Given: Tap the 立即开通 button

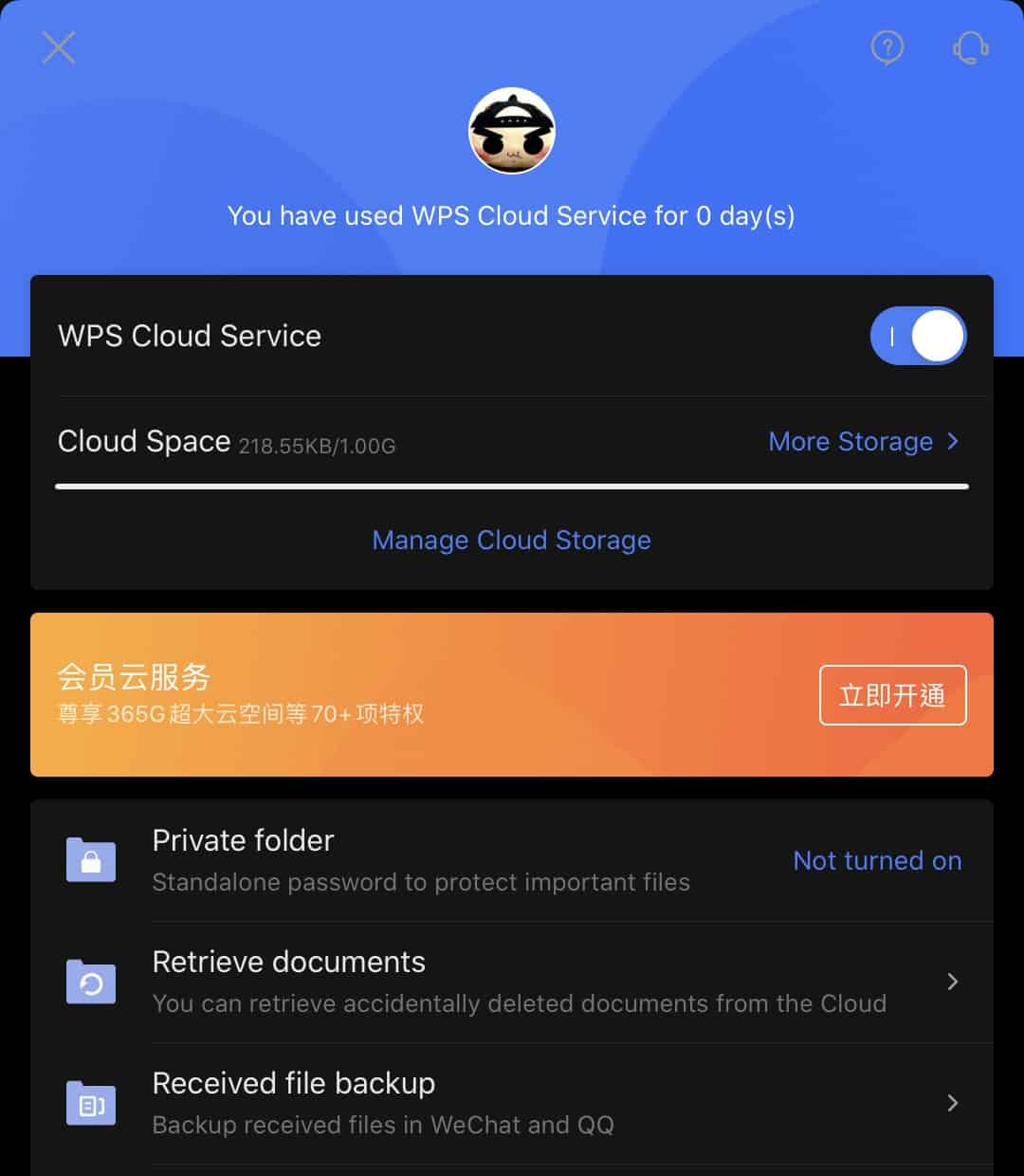Looking at the screenshot, I should click(892, 695).
